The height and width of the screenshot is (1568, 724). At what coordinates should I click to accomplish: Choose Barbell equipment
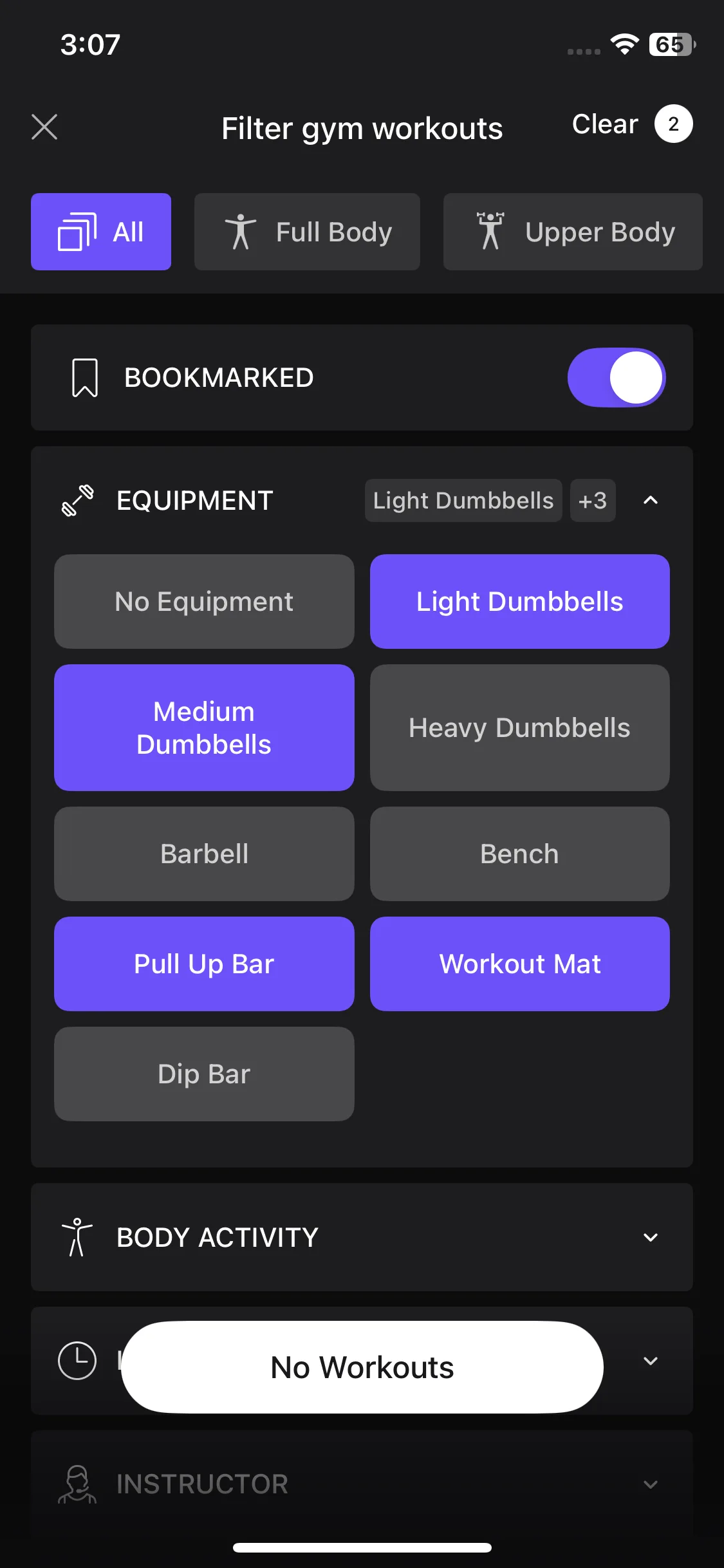[204, 854]
